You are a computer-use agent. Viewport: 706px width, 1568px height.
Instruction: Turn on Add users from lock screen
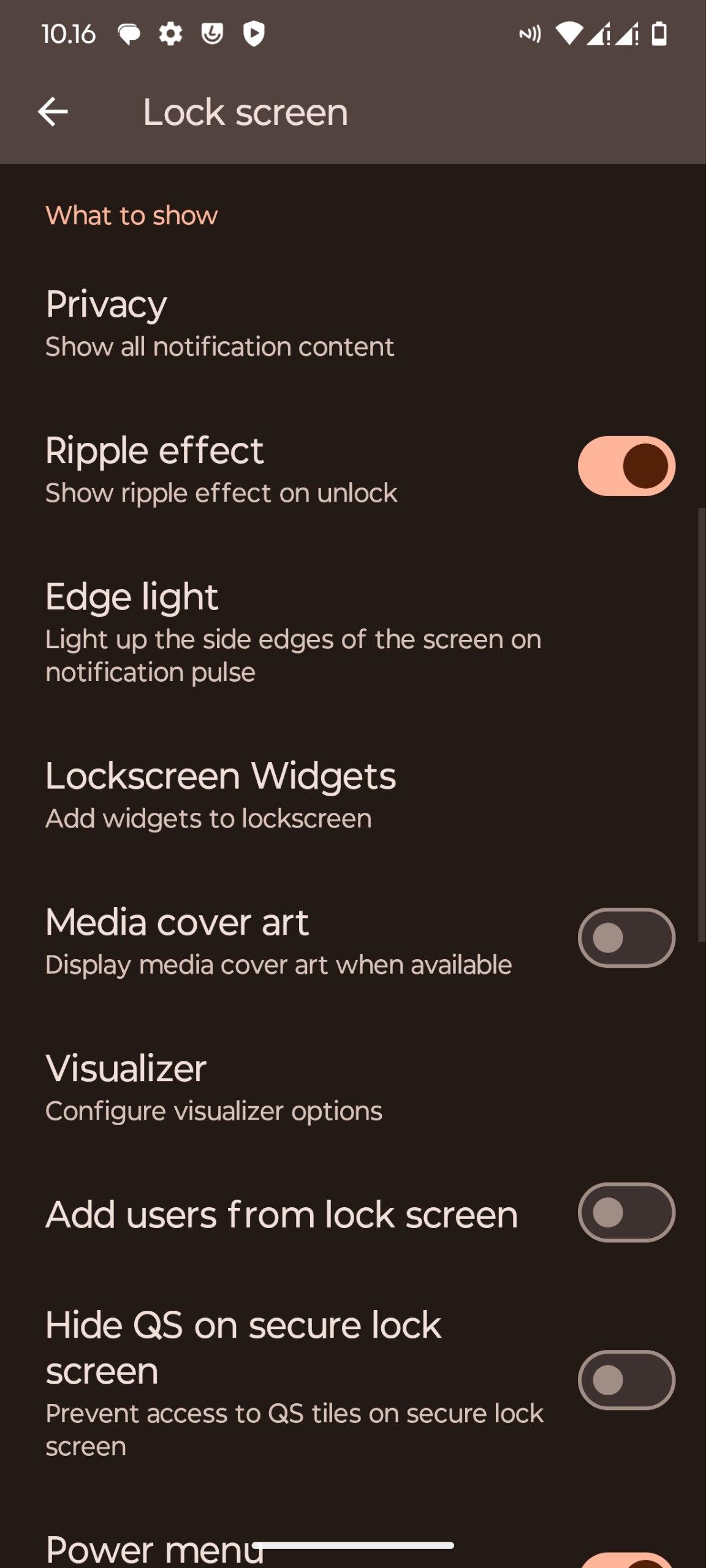626,1212
